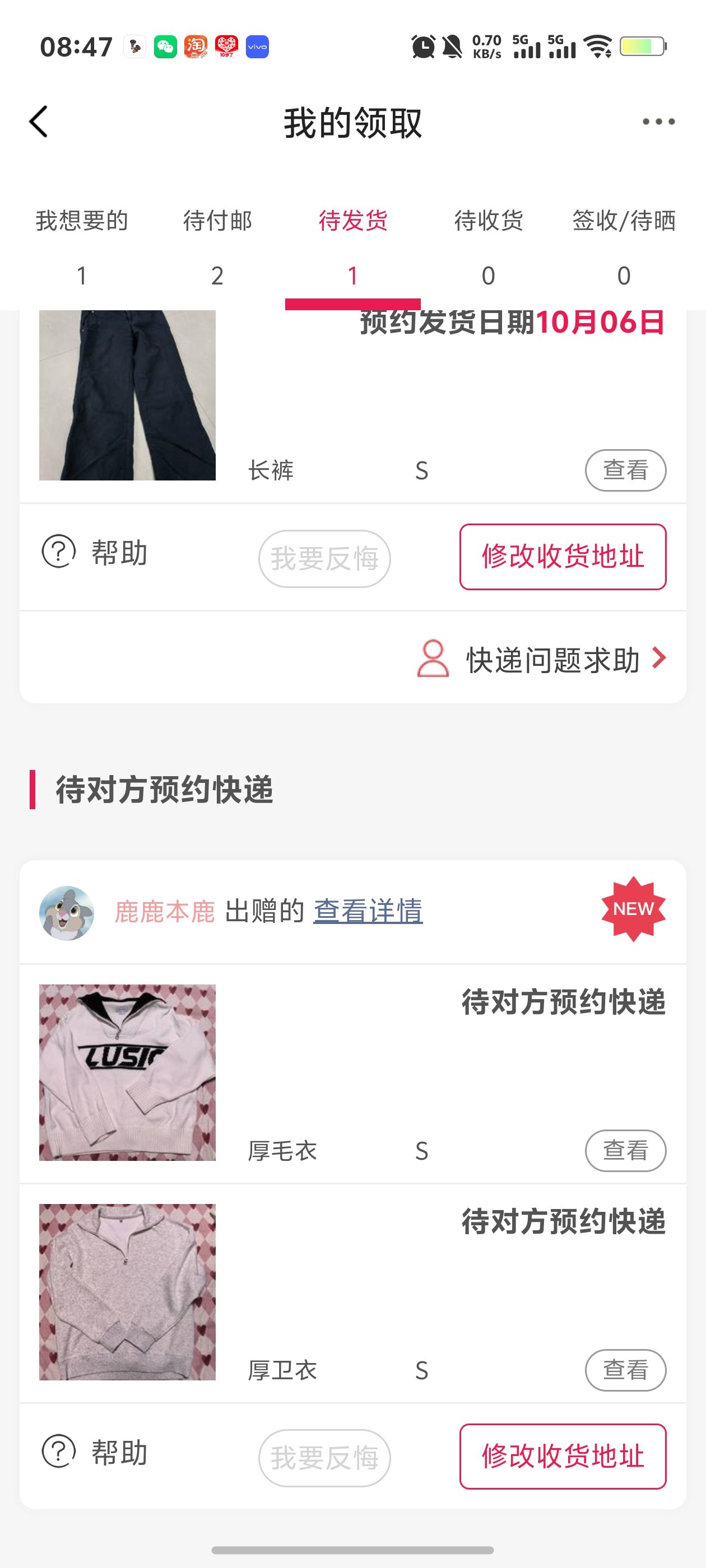Open the white 厚毛衣 sweater photo

pos(127,1072)
